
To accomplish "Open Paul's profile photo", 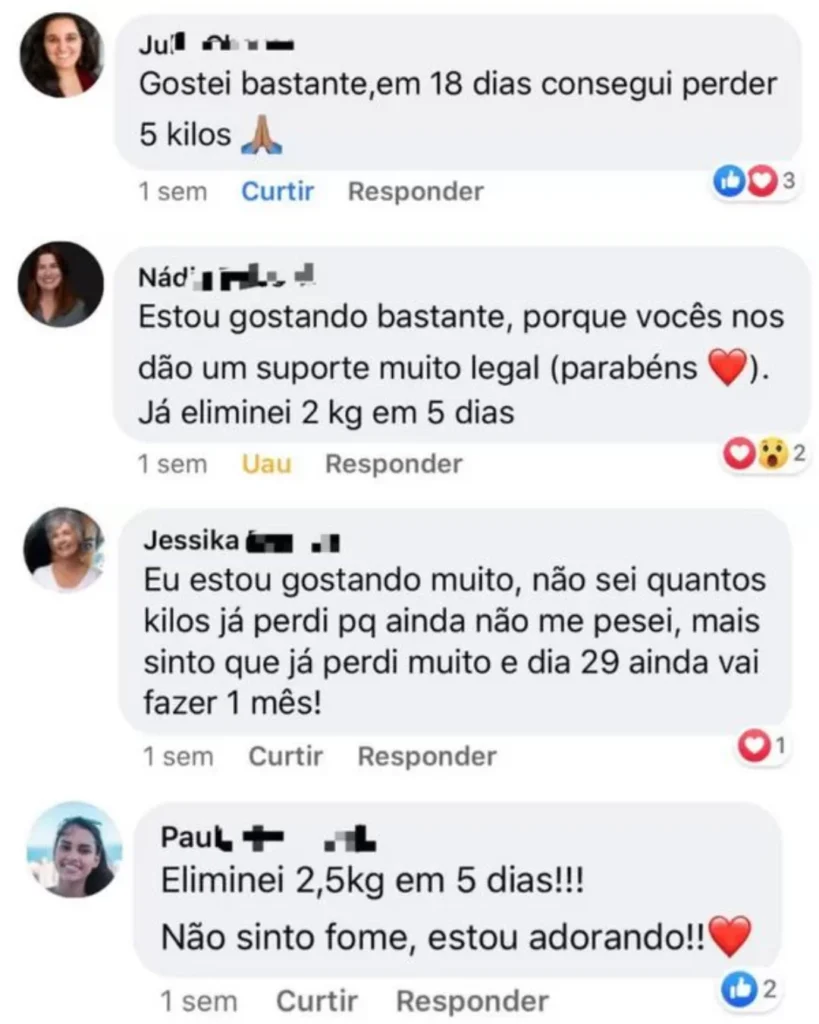I will tap(73, 849).
